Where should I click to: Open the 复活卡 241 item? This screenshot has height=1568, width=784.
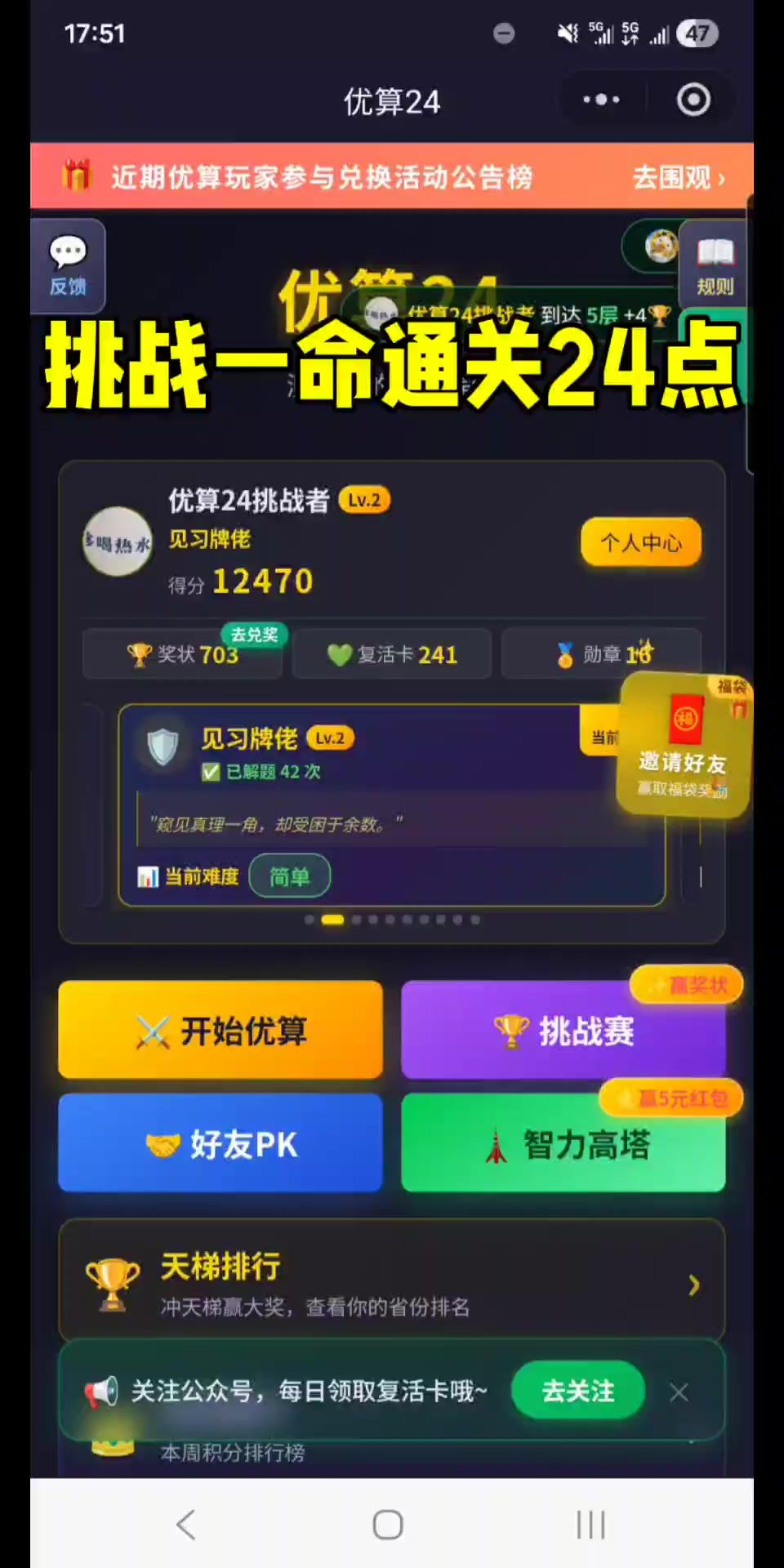click(x=392, y=654)
